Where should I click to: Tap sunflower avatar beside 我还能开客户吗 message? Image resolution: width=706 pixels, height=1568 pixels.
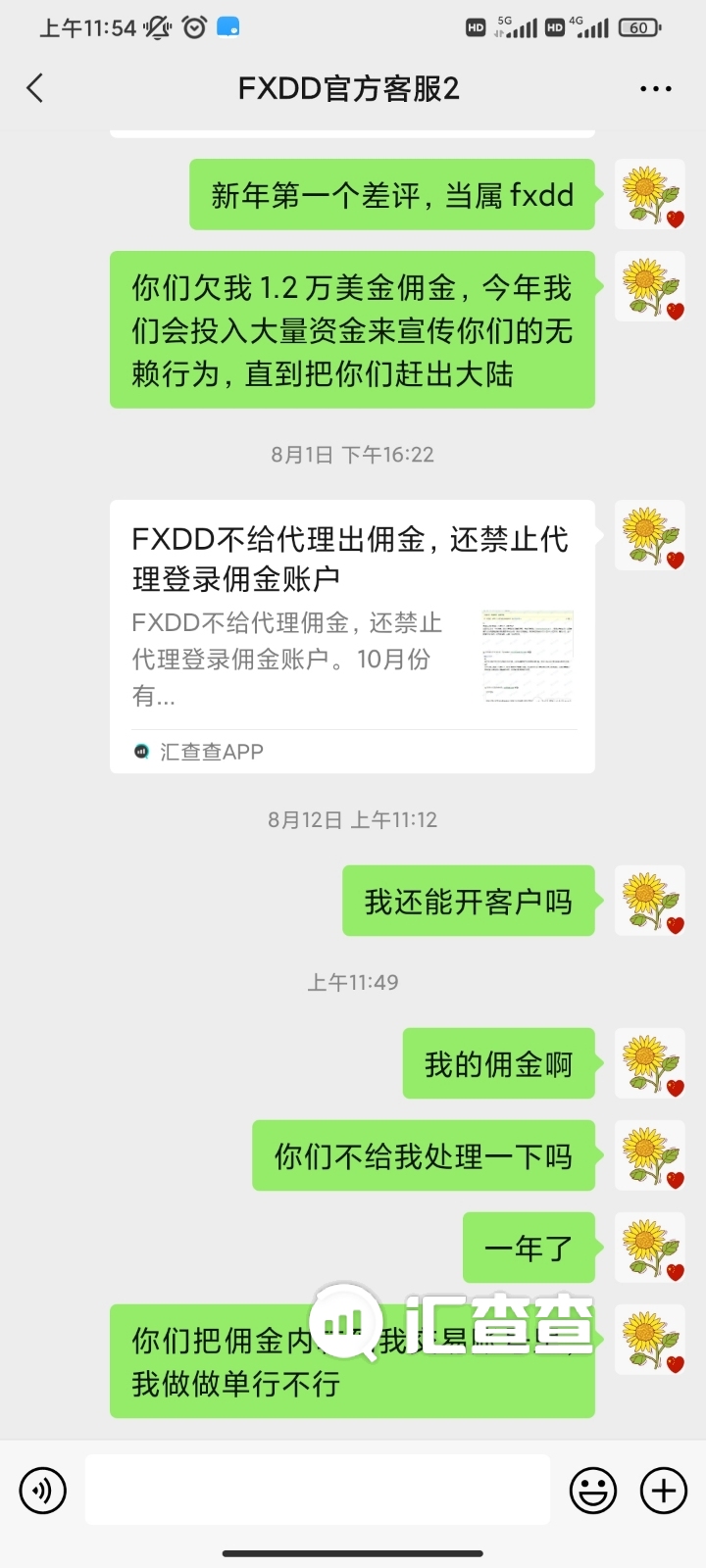(x=649, y=901)
